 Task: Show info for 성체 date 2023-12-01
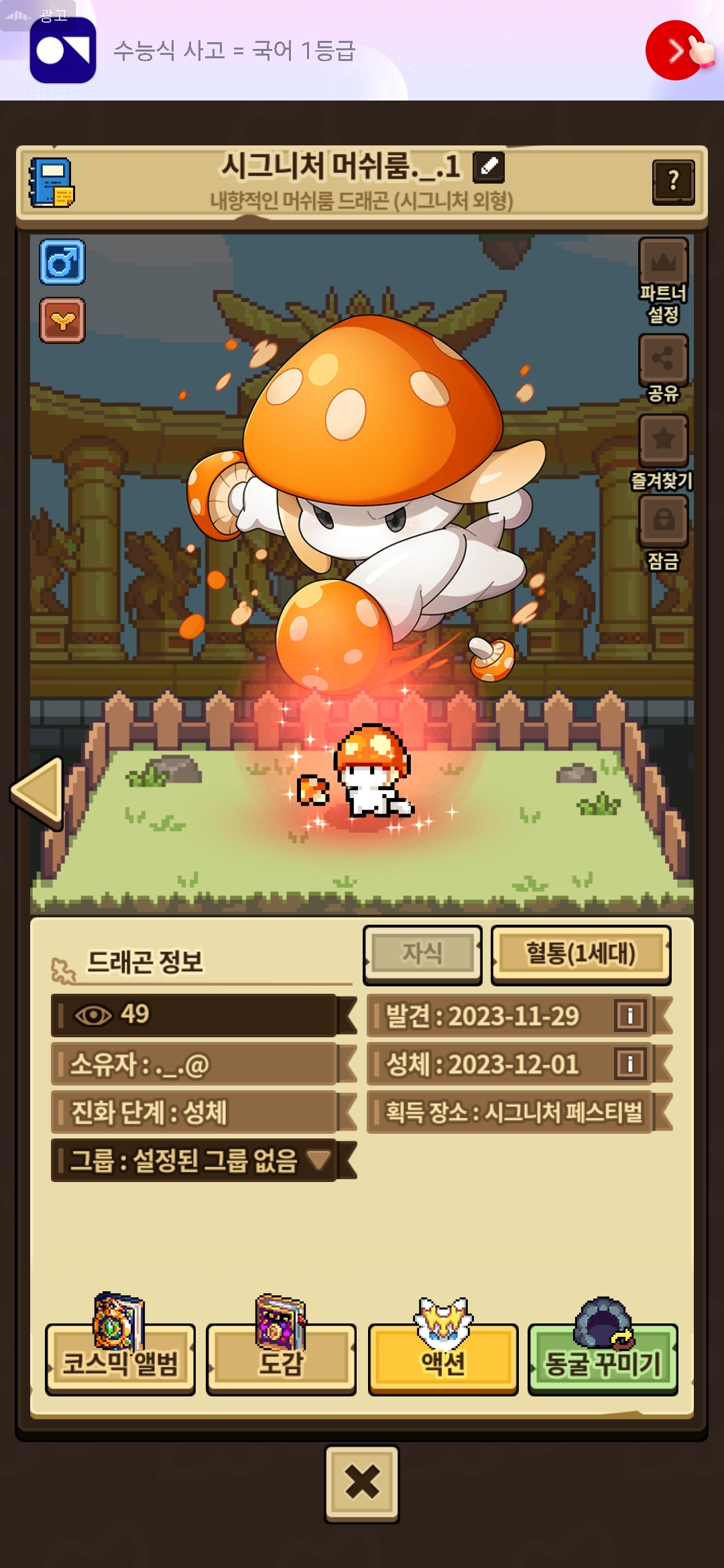tap(630, 1064)
